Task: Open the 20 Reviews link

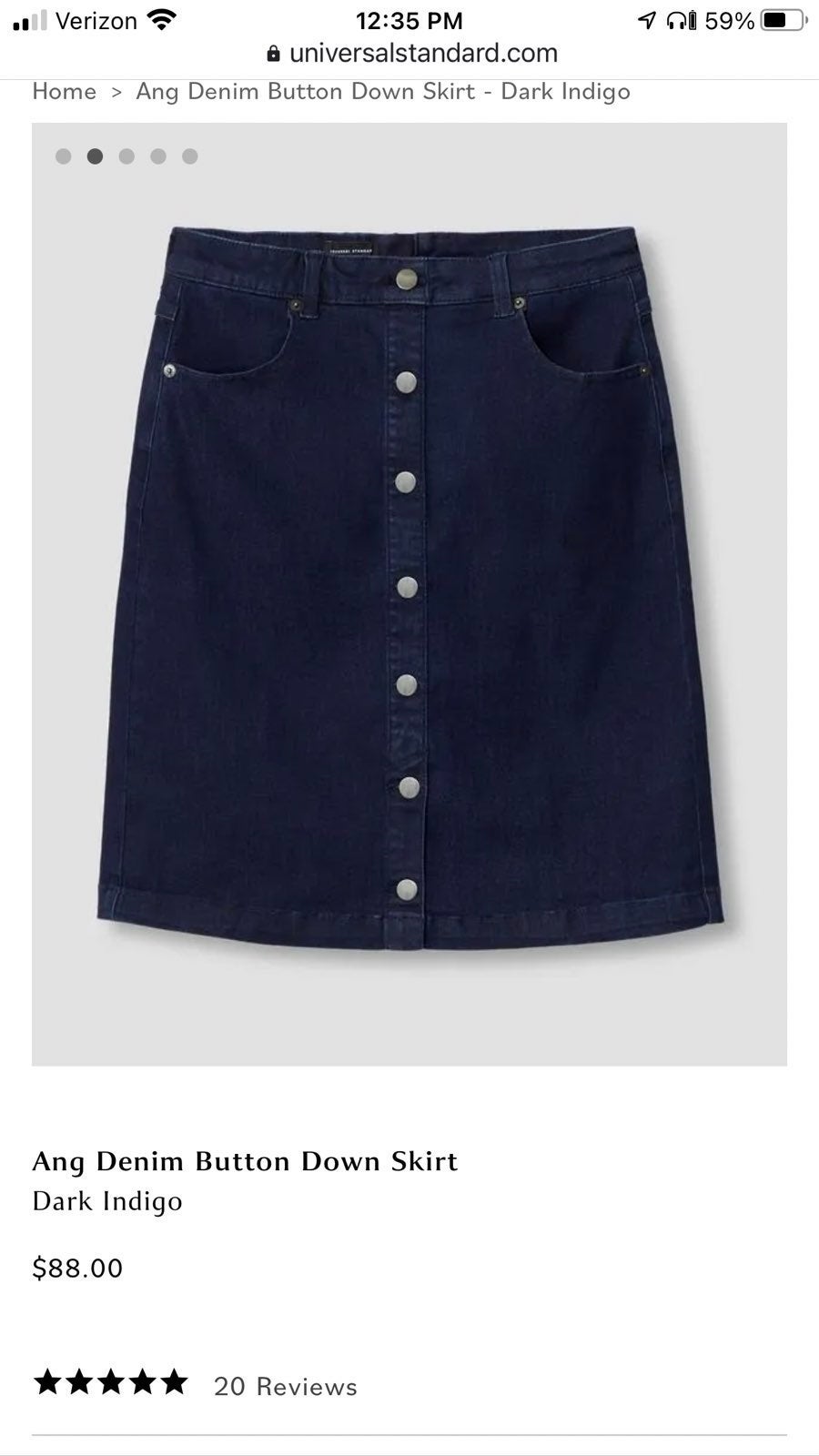Action: coord(286,1387)
